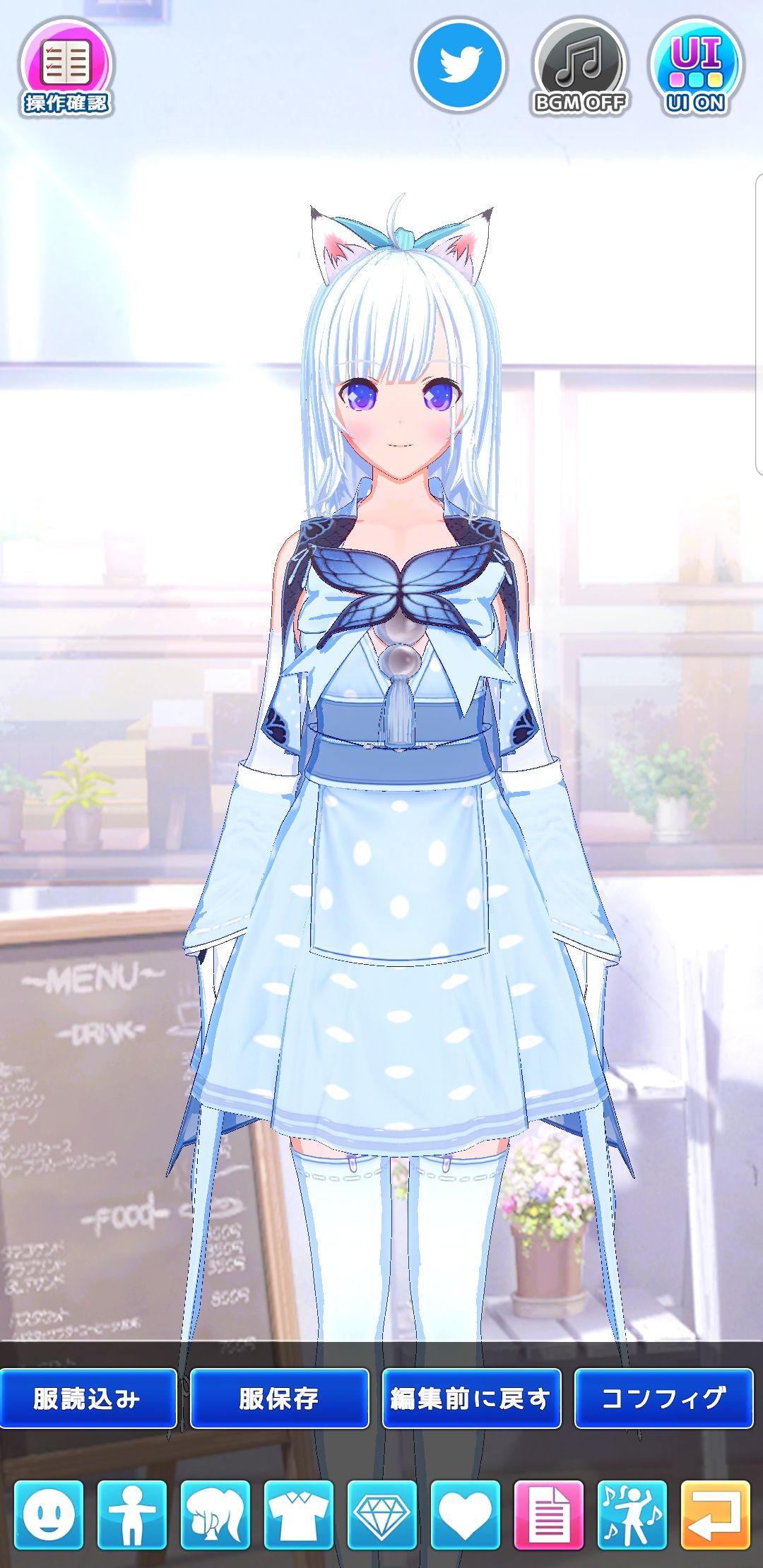This screenshot has width=763, height=1568.
Task: Toggle the UI ON button
Action: [x=696, y=67]
